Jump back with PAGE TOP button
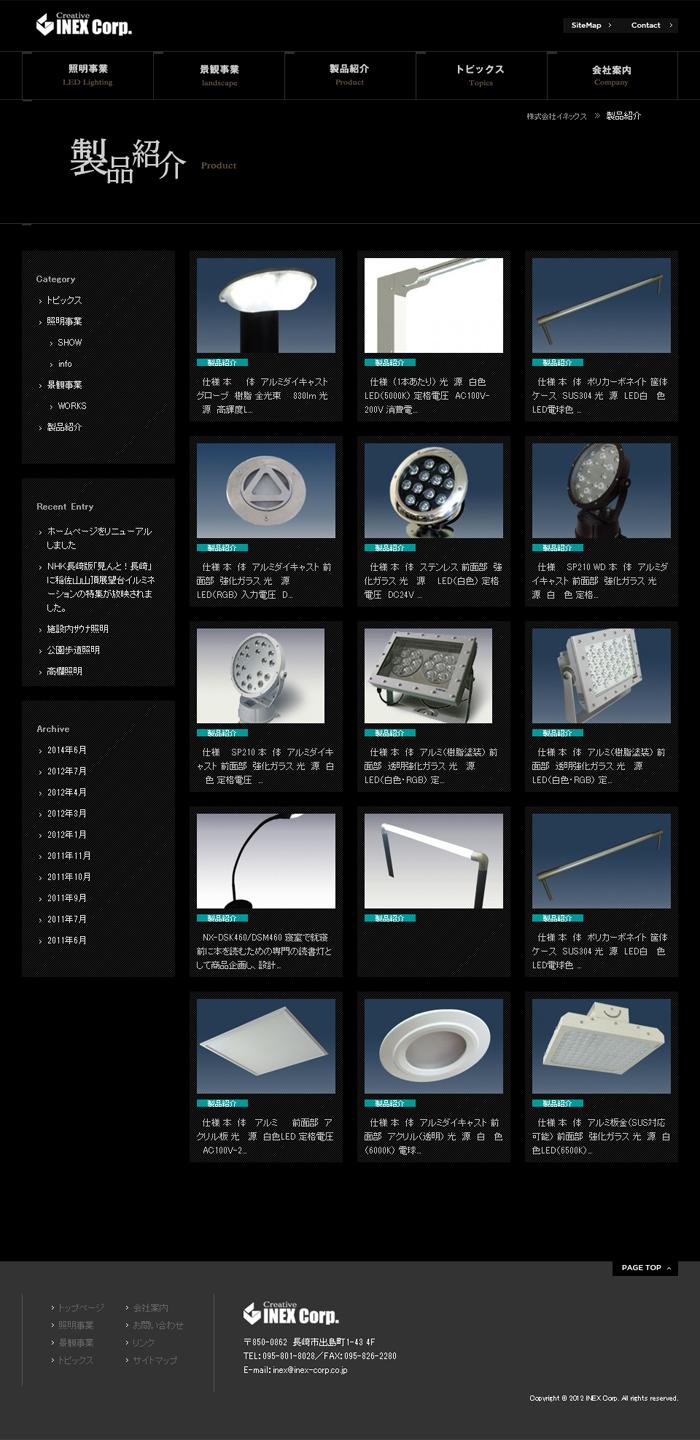This screenshot has width=700, height=1440. click(x=645, y=1268)
